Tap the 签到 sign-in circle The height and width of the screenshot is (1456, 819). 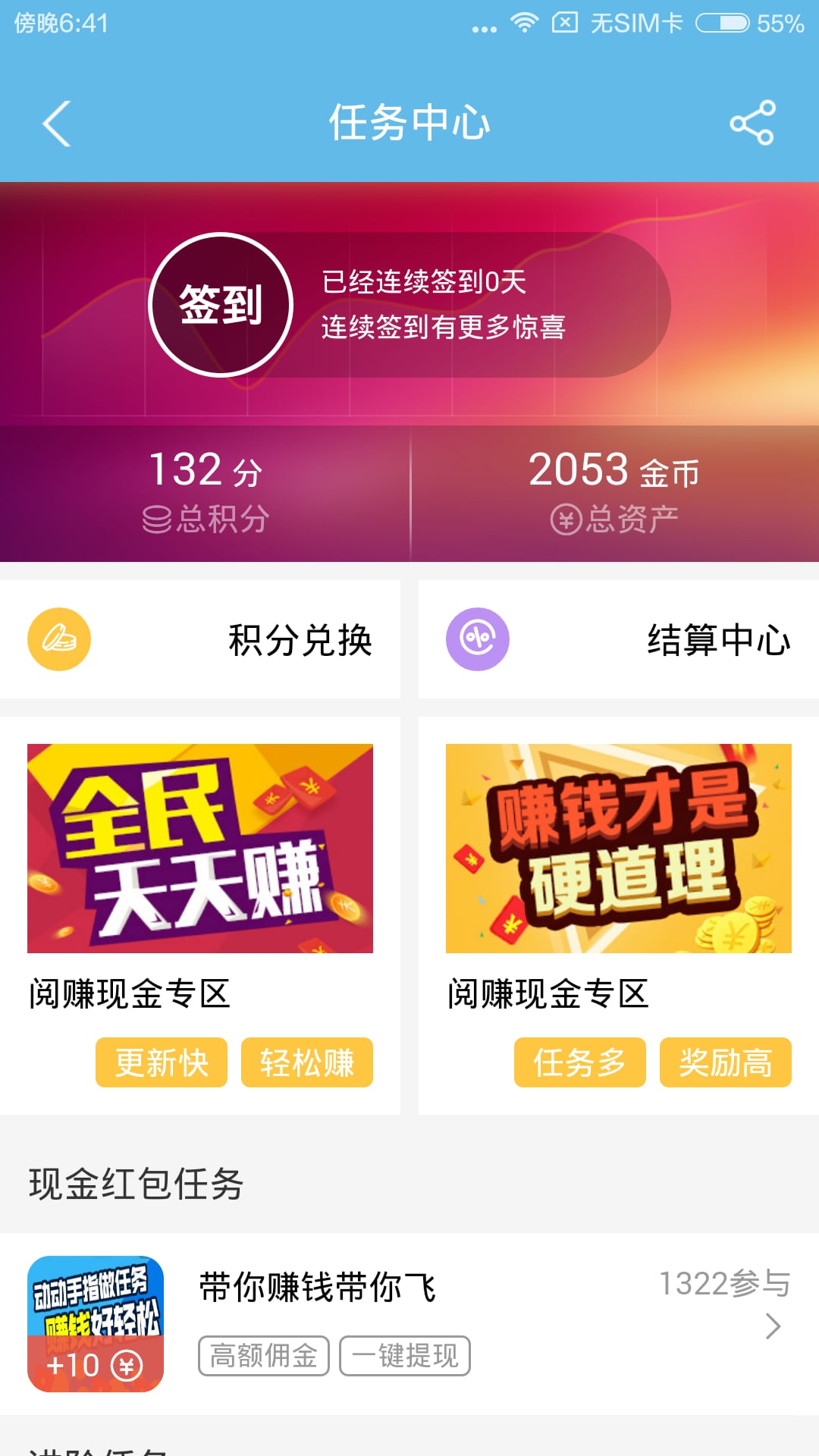coord(221,303)
